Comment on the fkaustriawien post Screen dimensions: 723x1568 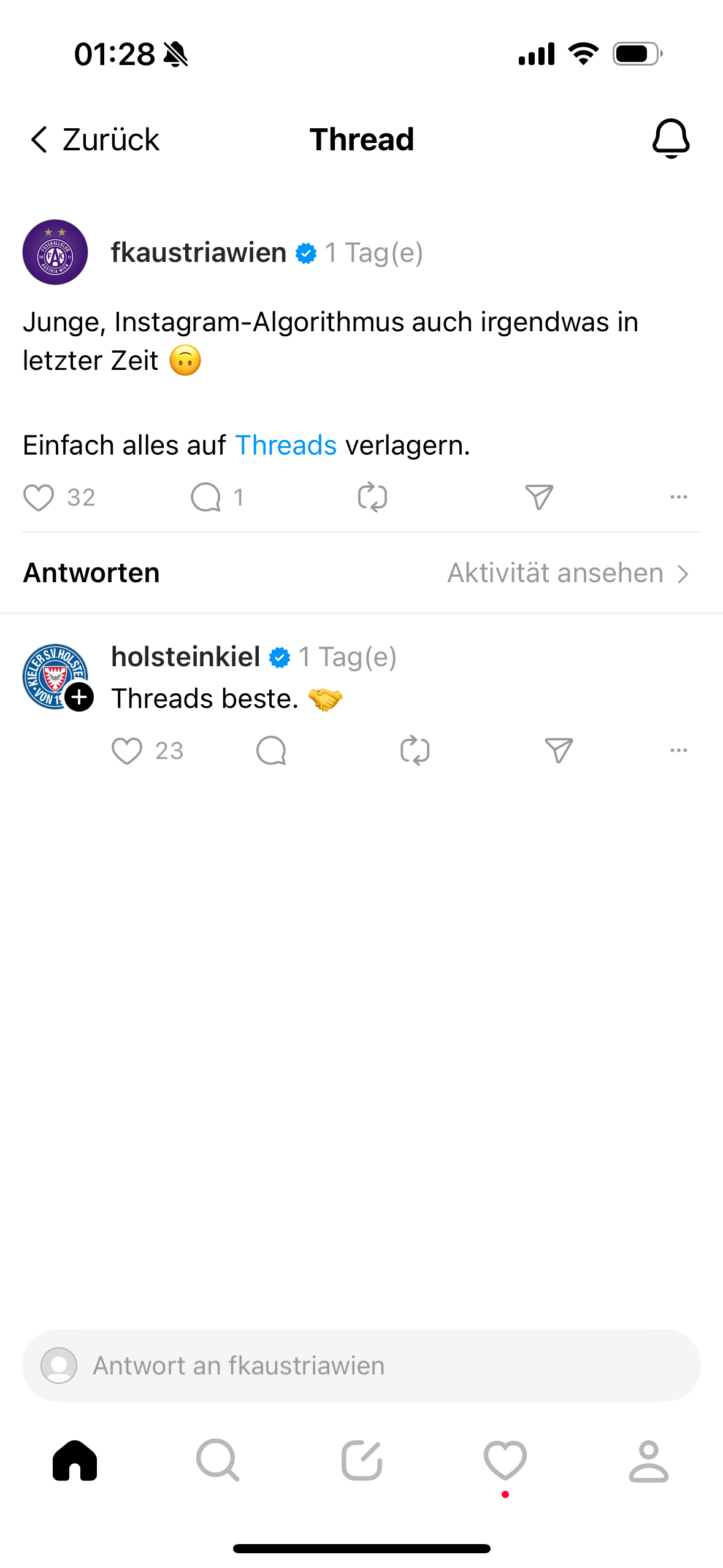tap(205, 497)
